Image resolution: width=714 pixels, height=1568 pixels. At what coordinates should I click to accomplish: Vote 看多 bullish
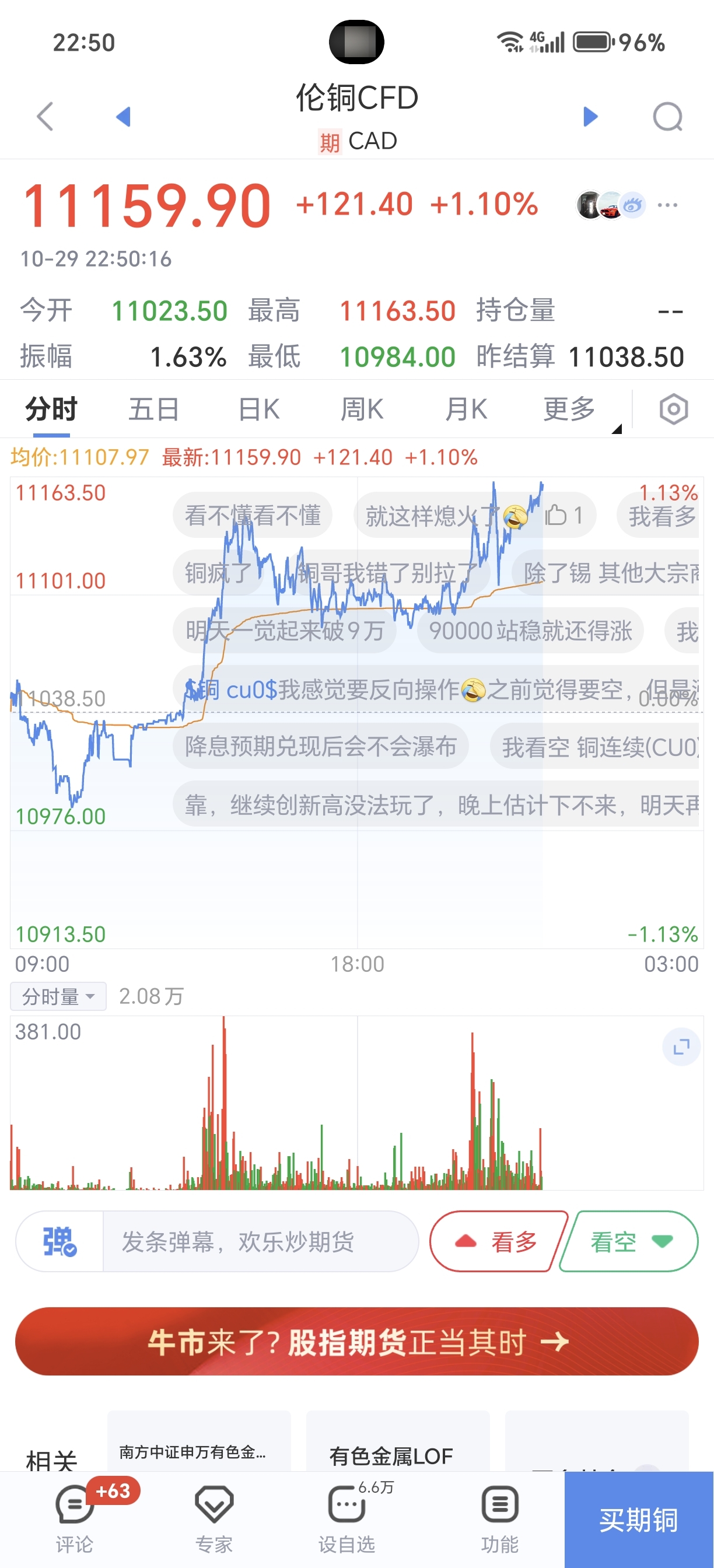tap(498, 1241)
